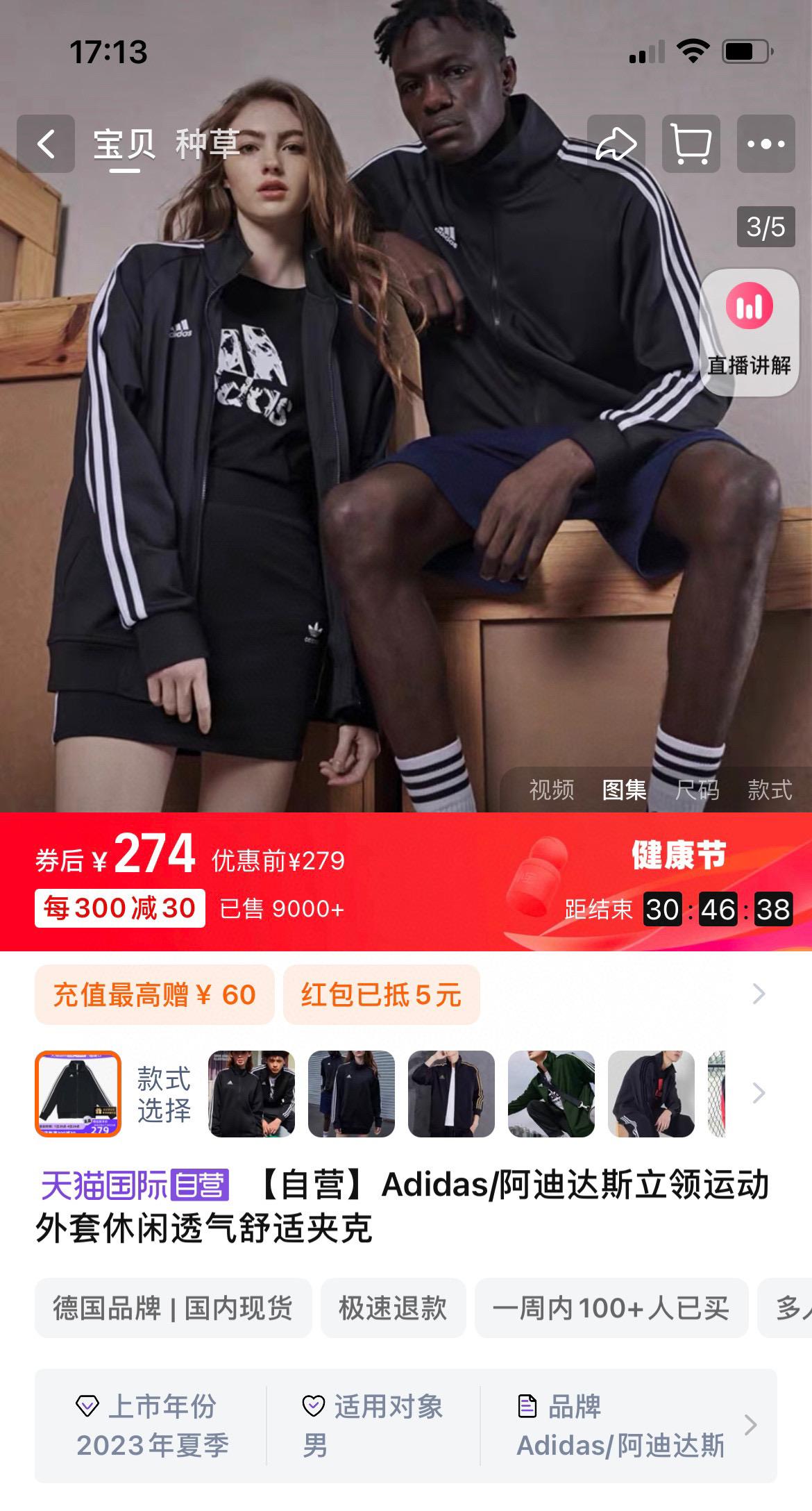This screenshot has height=1511, width=812.
Task: Open the 直播讲解 live explanation
Action: (750, 333)
